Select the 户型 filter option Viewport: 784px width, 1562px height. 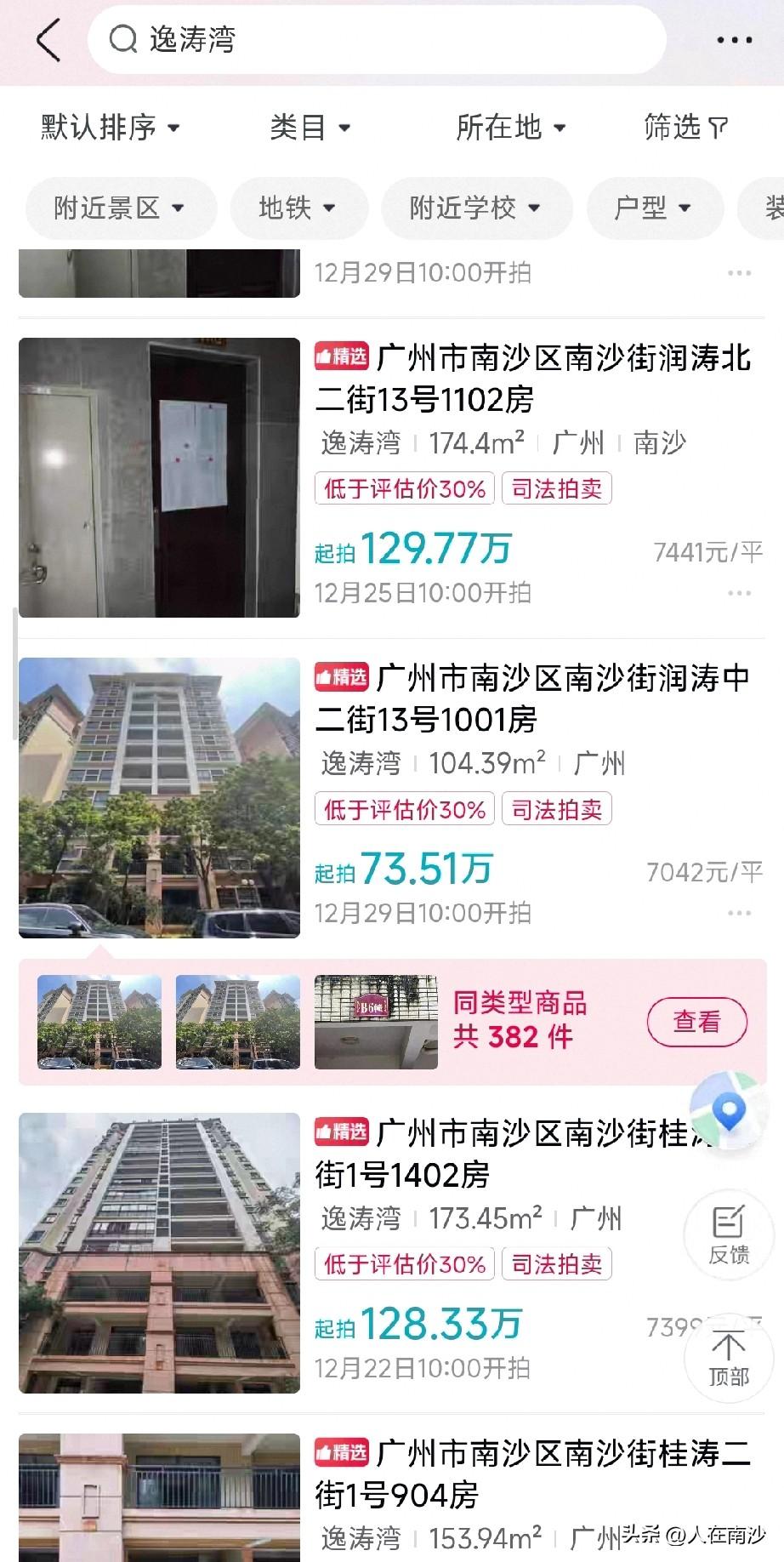point(654,208)
